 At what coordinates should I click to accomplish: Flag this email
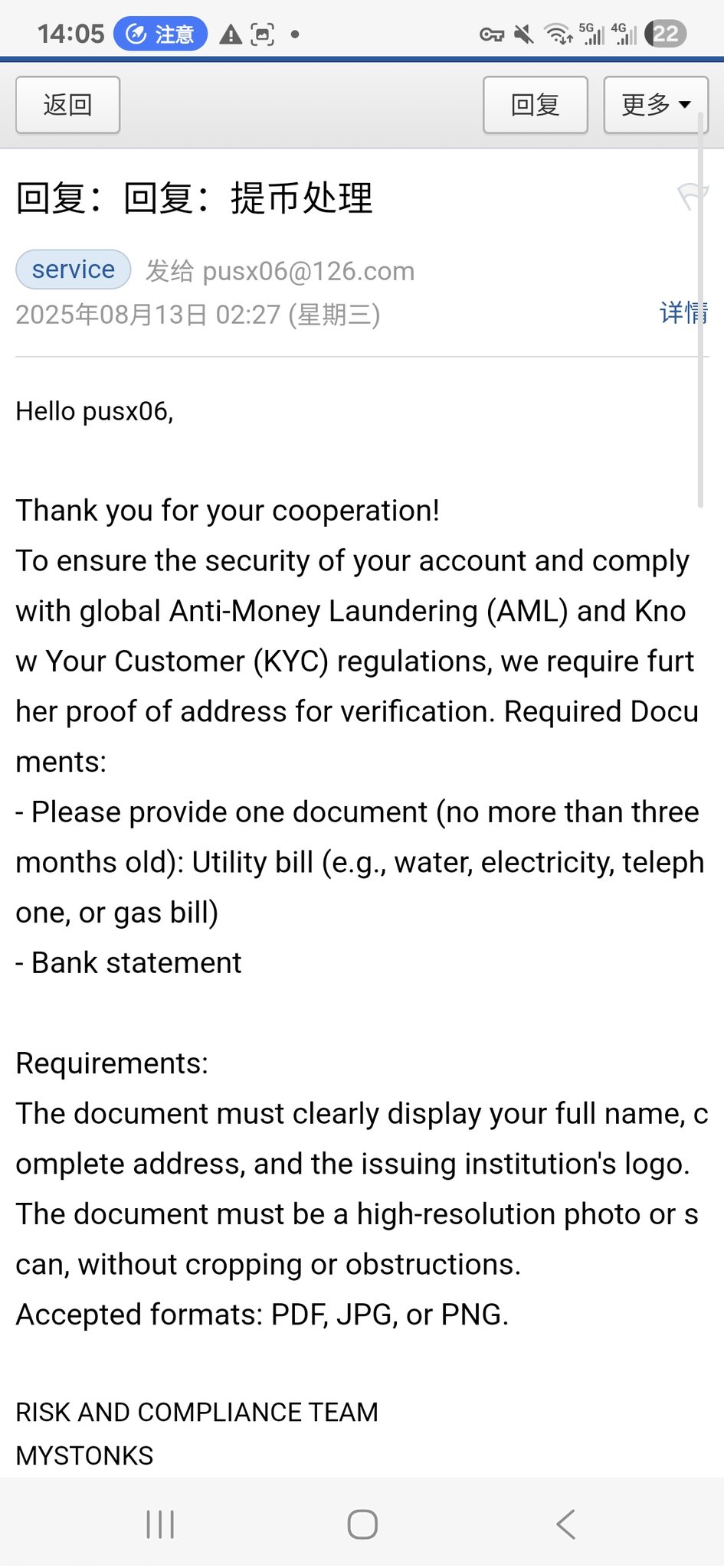(x=690, y=196)
